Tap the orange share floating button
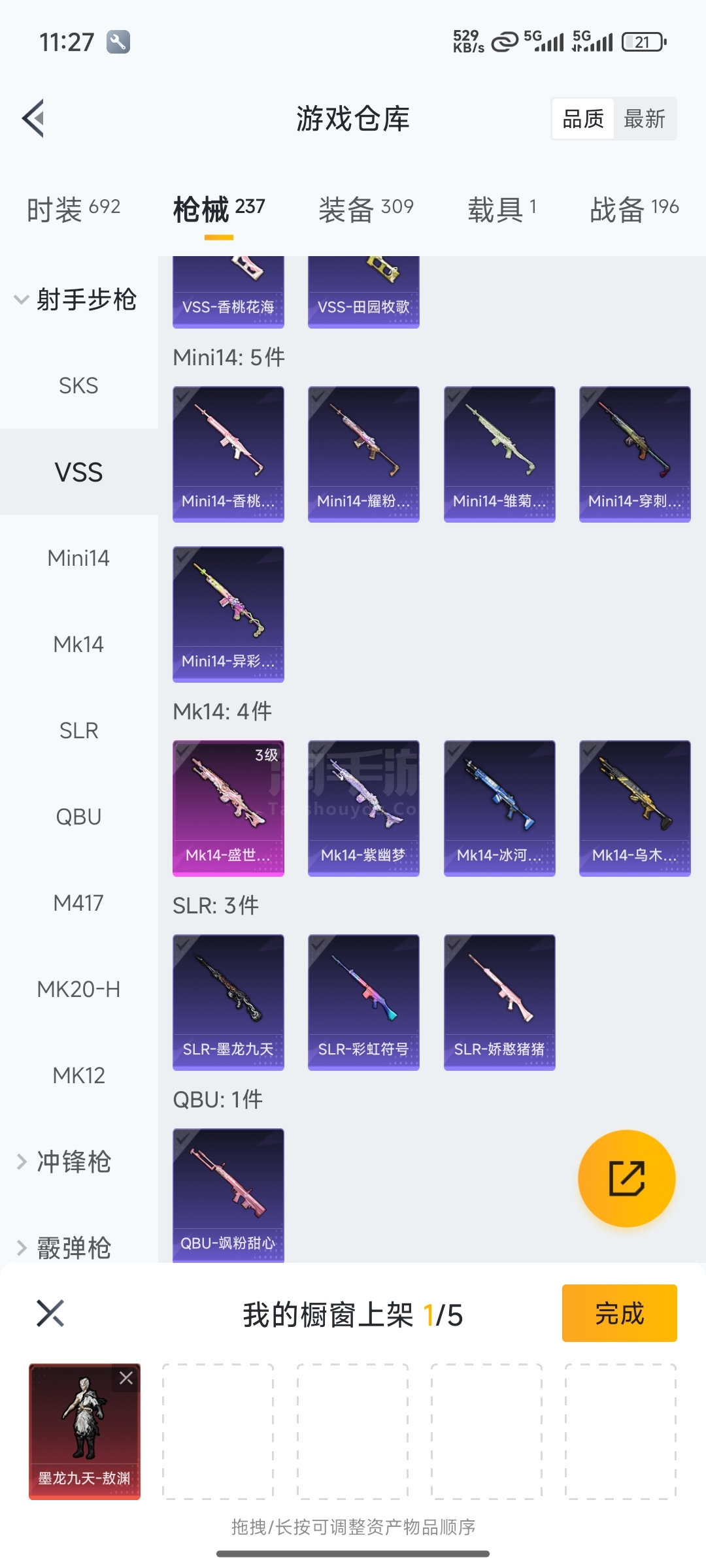The image size is (706, 1568). pyautogui.click(x=626, y=1178)
